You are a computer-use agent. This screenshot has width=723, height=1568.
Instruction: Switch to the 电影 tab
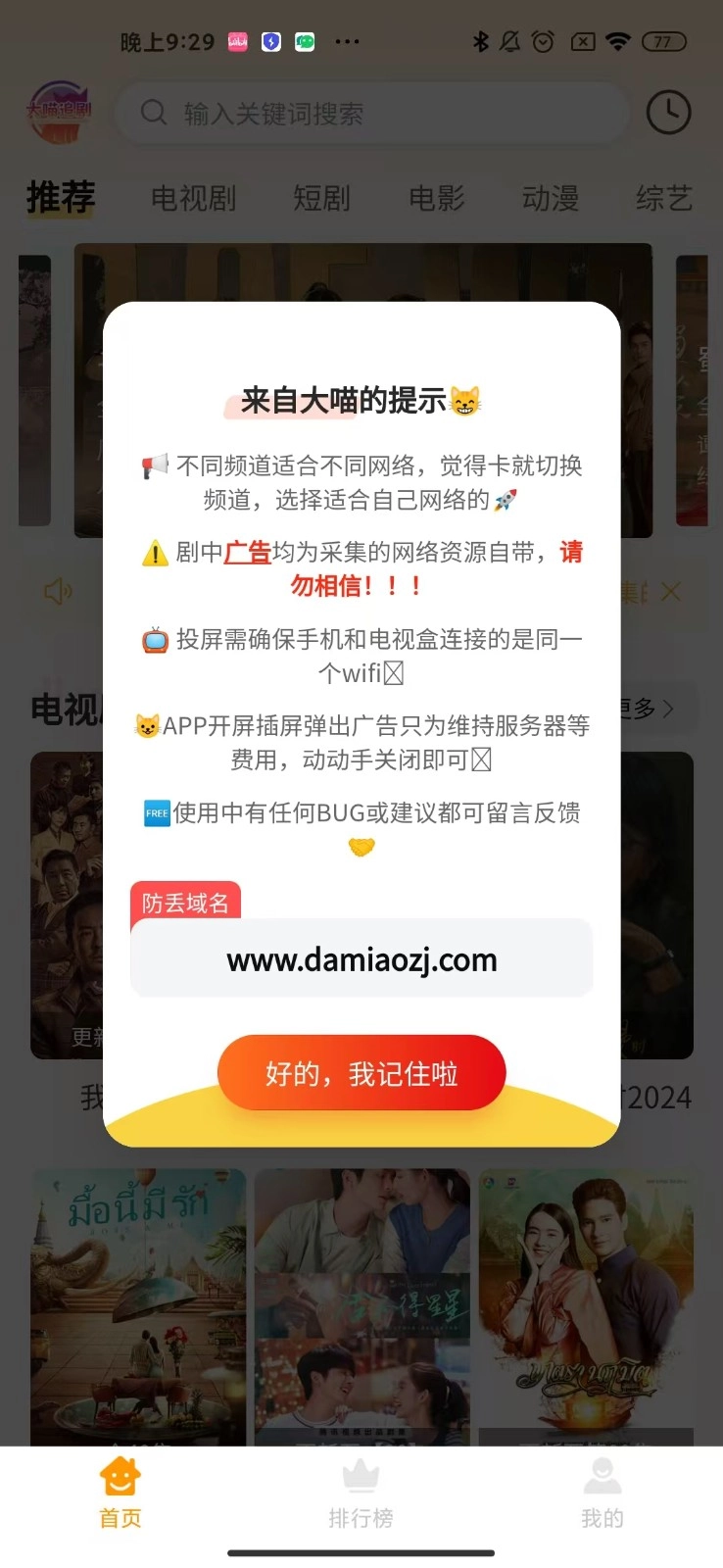436,198
